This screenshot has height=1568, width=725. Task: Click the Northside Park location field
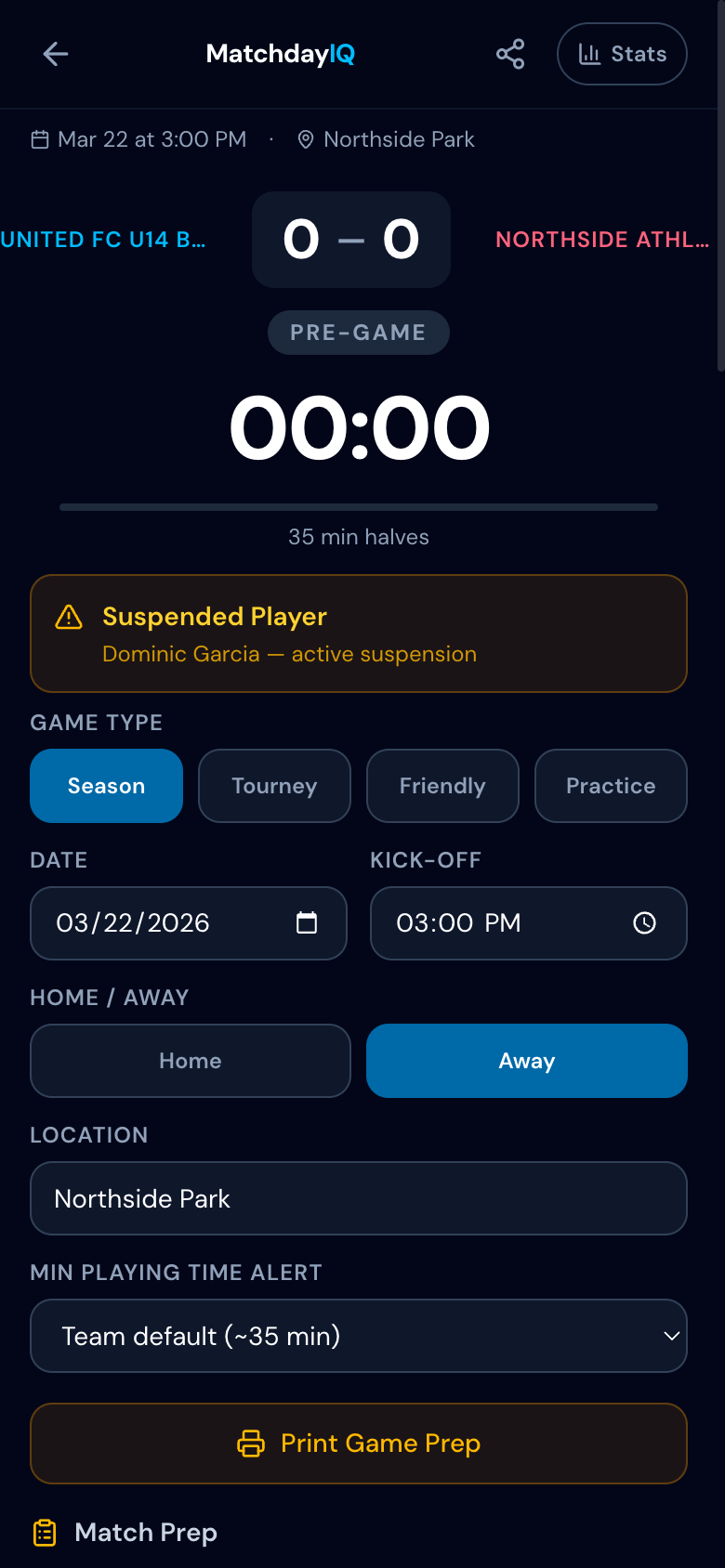tap(358, 1198)
